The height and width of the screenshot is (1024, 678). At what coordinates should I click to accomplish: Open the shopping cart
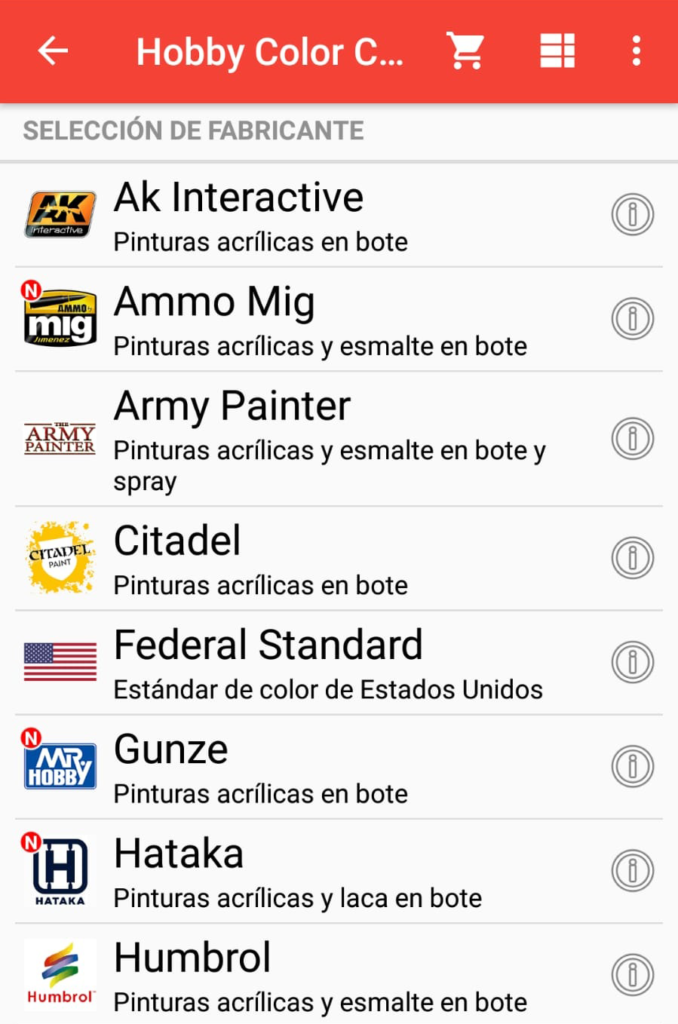click(465, 51)
